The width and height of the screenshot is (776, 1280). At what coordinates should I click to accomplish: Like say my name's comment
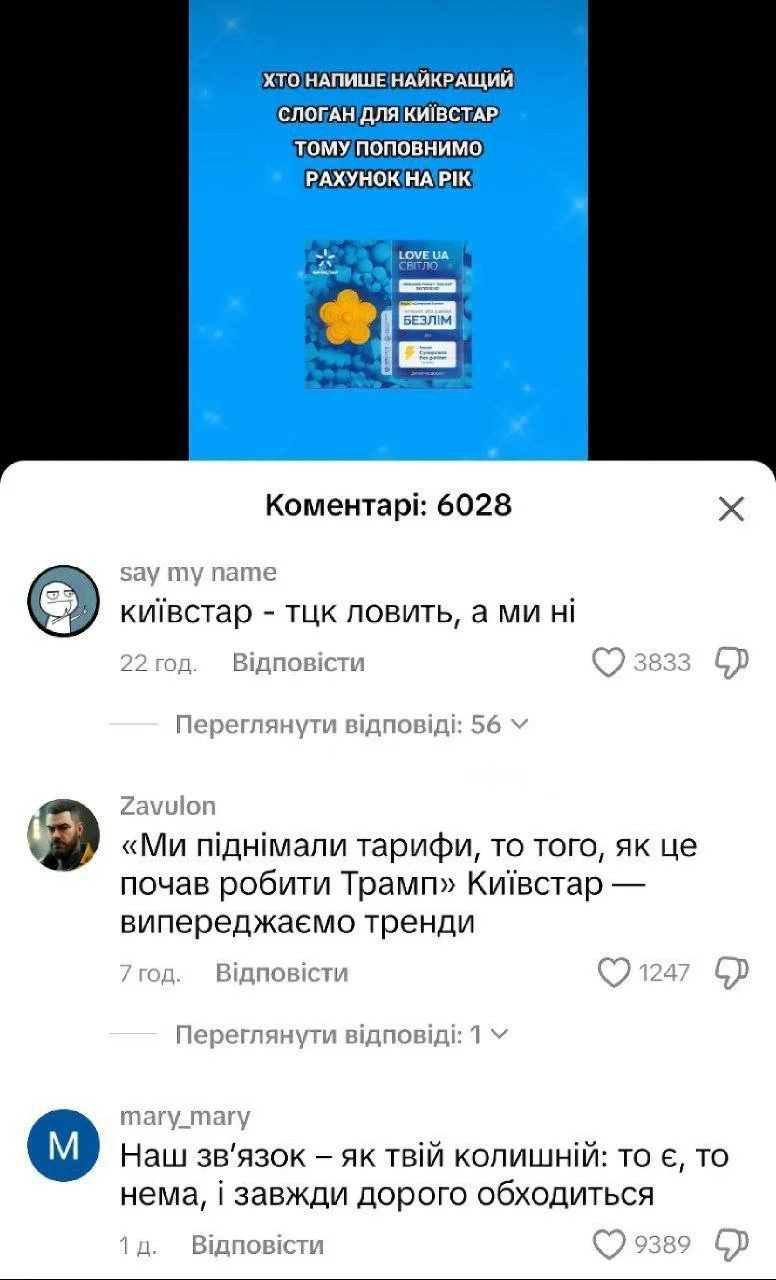point(609,662)
